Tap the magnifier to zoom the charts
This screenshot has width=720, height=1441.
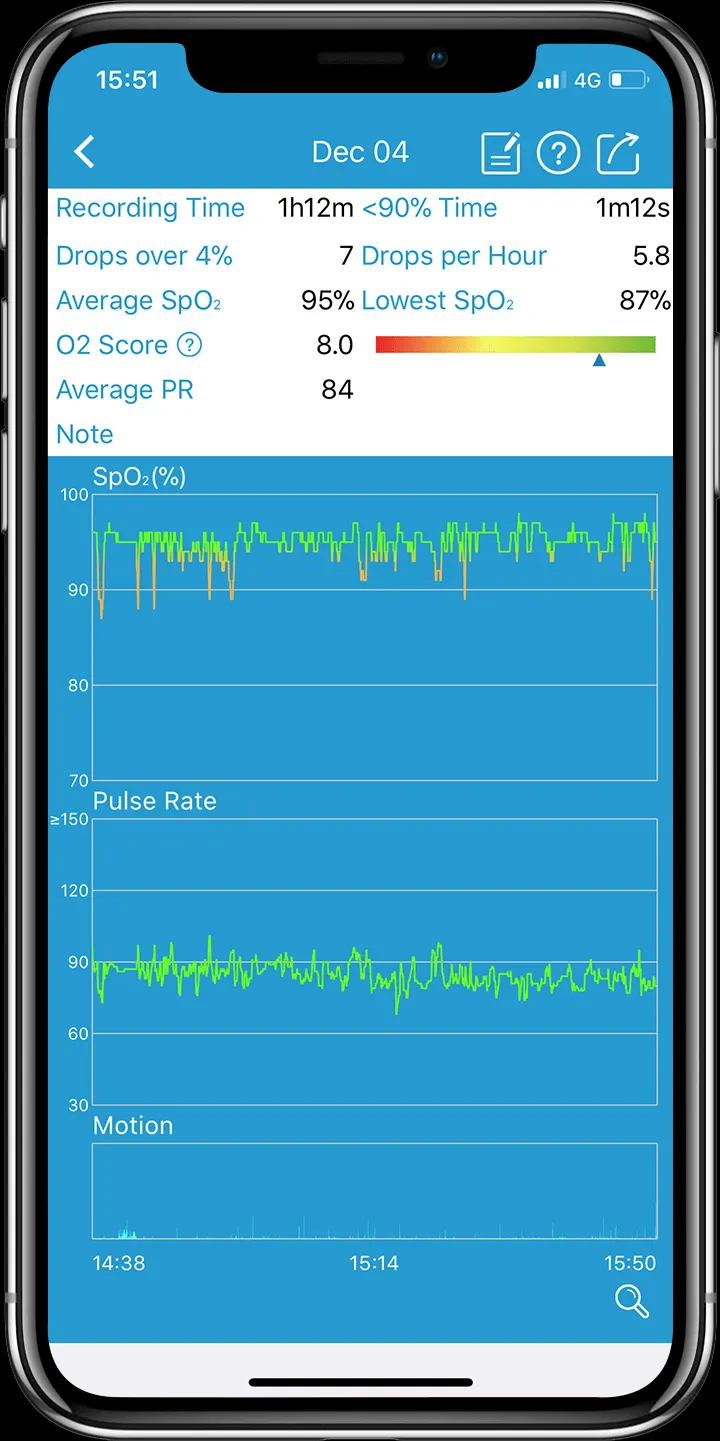(x=632, y=1301)
